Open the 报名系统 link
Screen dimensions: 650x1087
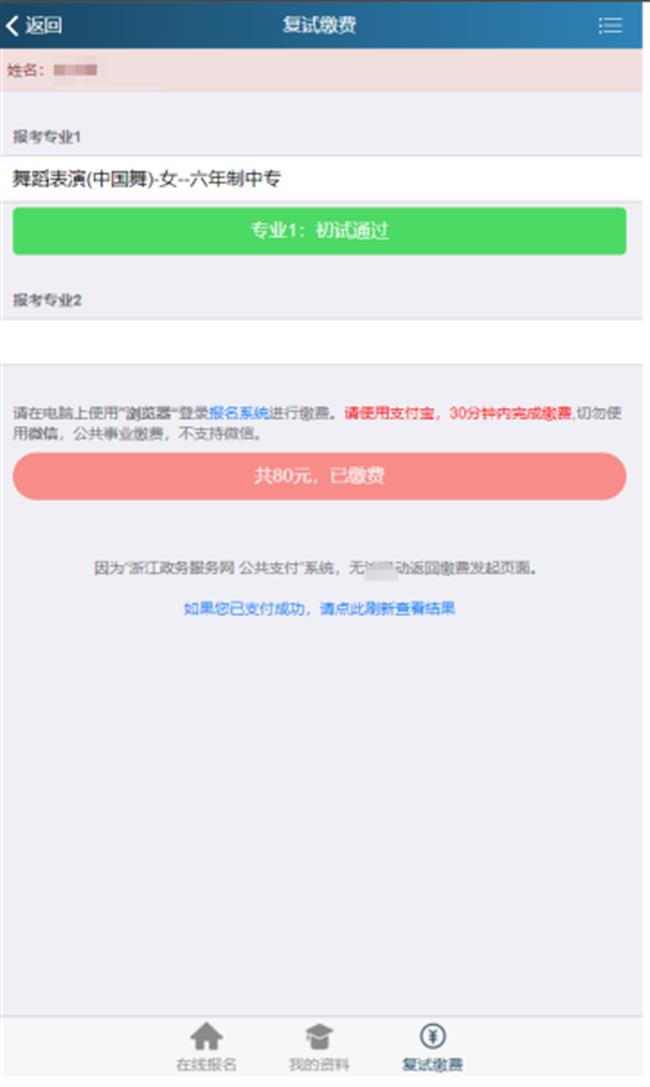click(x=239, y=412)
